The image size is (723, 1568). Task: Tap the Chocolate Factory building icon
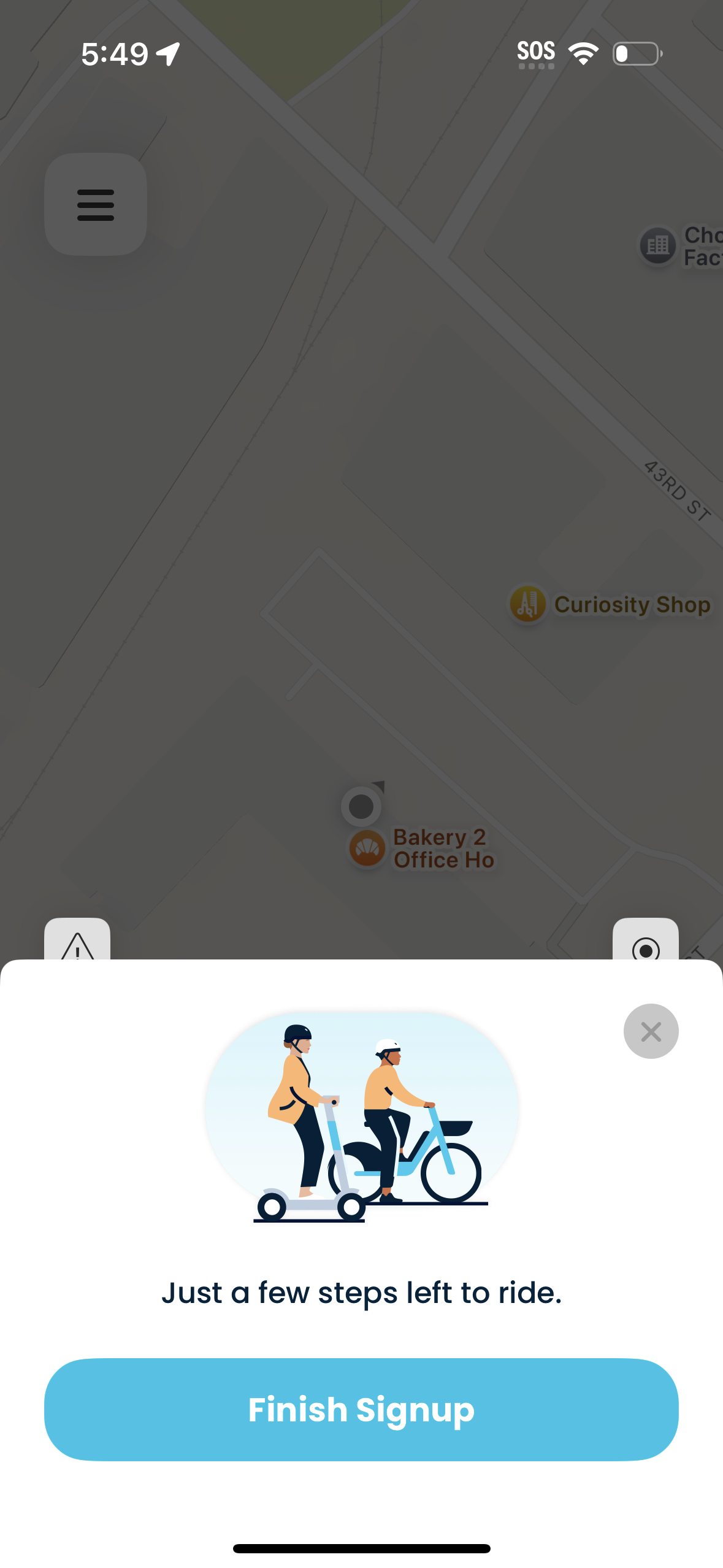point(657,246)
